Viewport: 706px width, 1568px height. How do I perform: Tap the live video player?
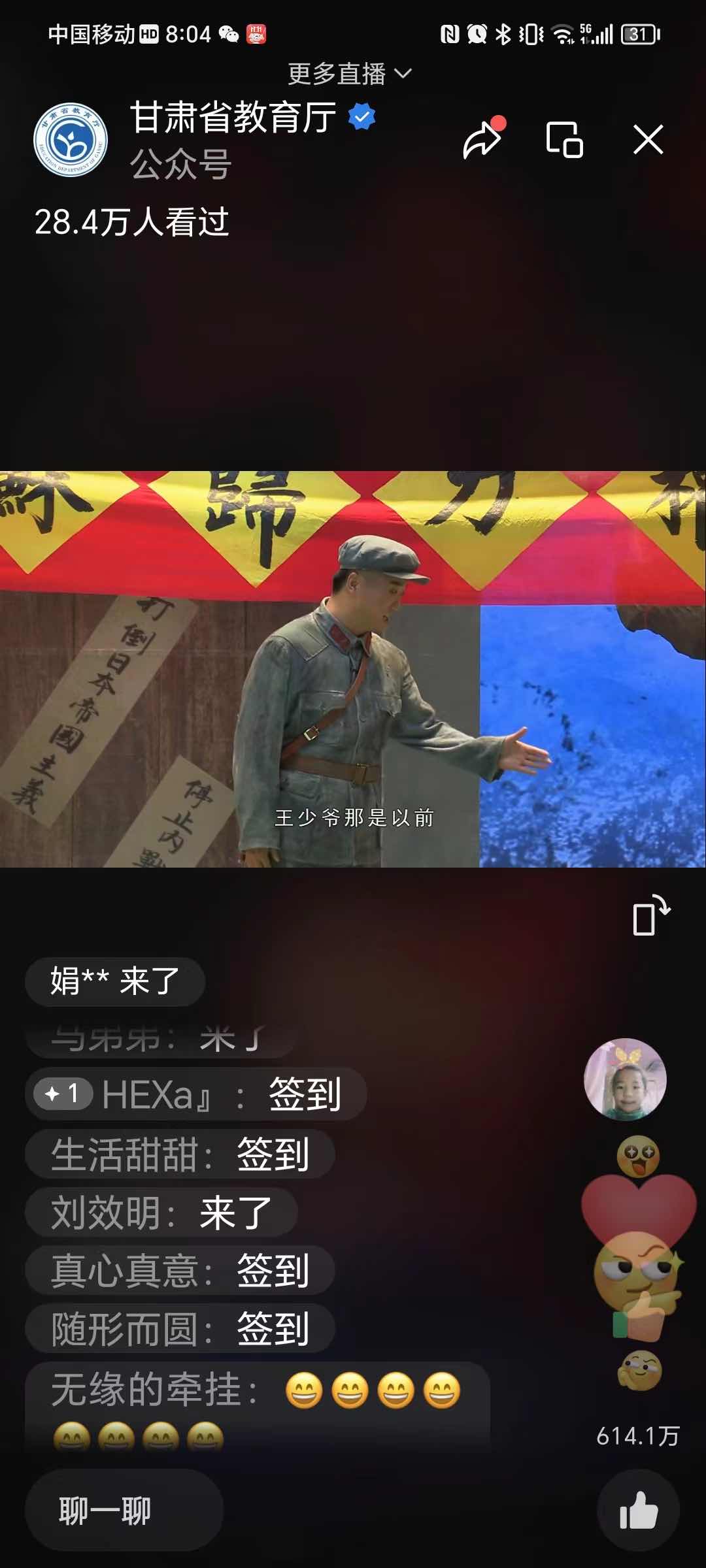(x=353, y=670)
